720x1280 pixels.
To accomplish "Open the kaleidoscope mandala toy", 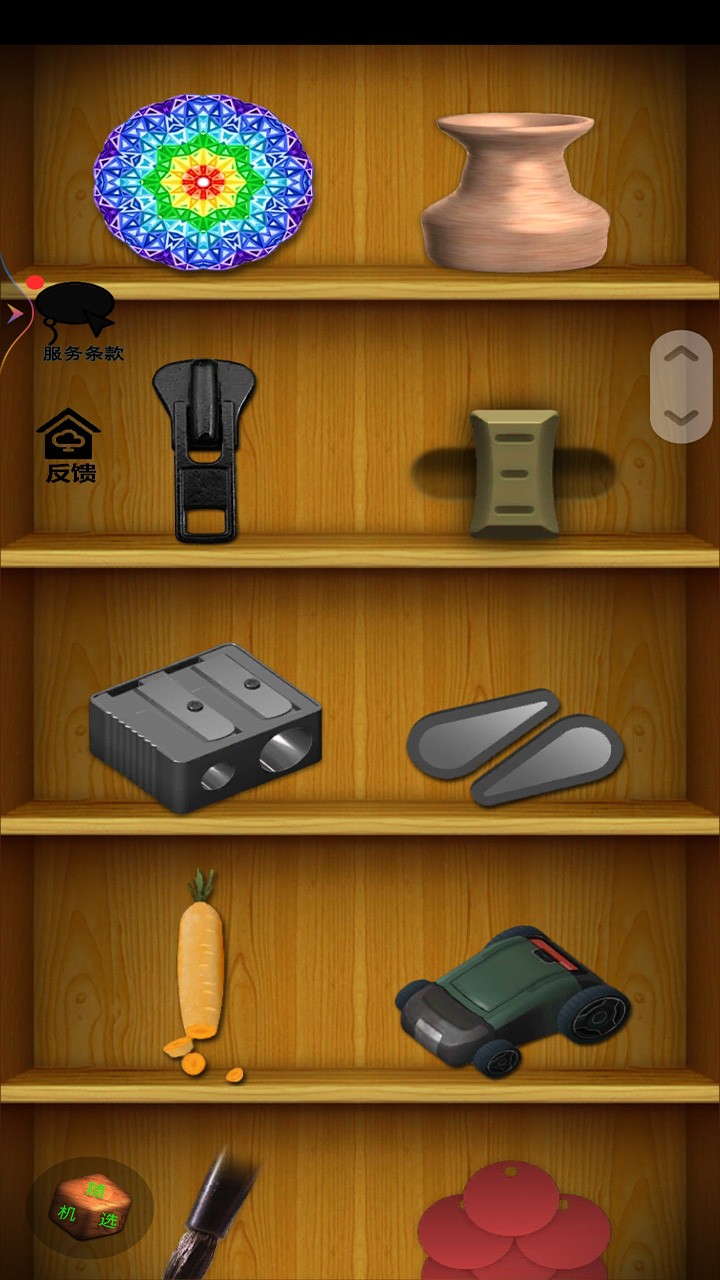I will pos(203,182).
